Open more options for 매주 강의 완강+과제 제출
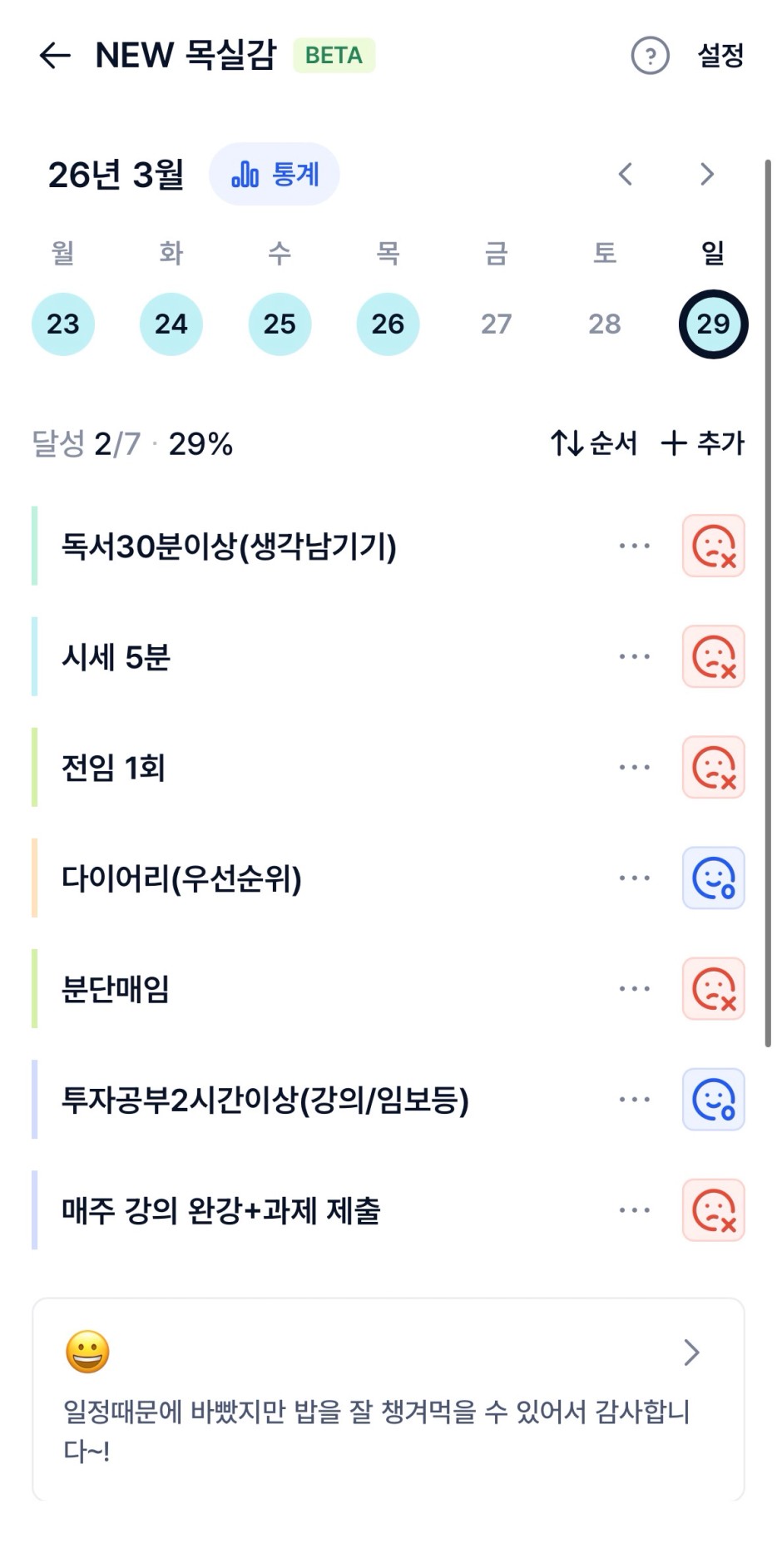Viewport: 777px width, 1568px height. pyautogui.click(x=634, y=1210)
